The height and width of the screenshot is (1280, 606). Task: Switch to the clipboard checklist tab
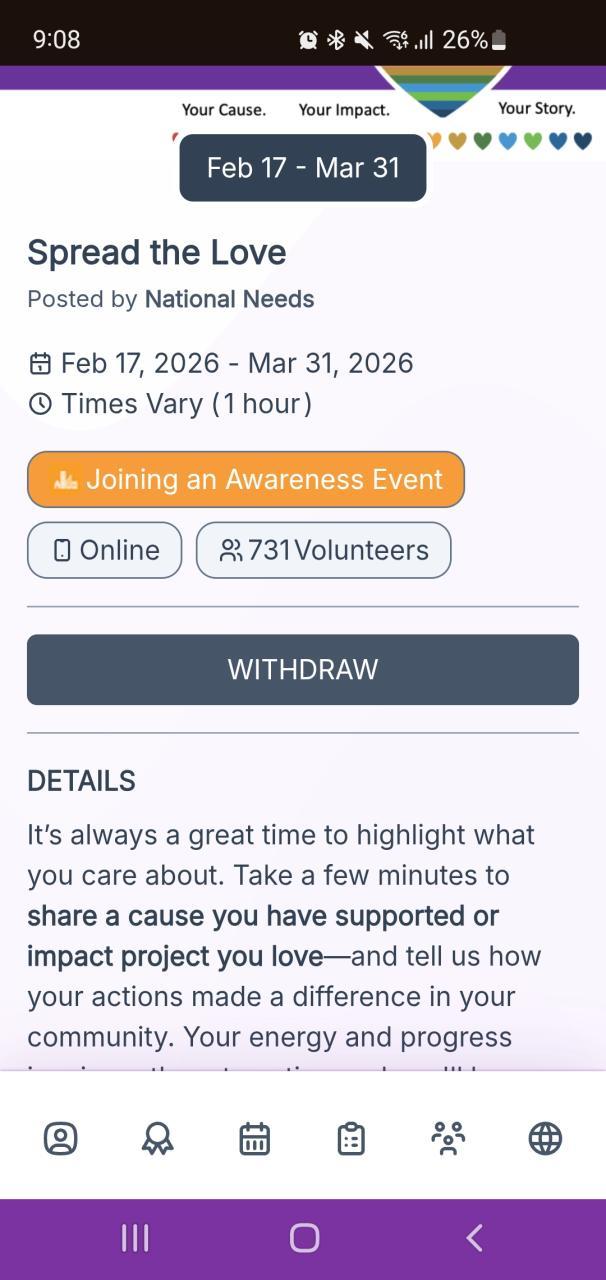coord(351,1138)
